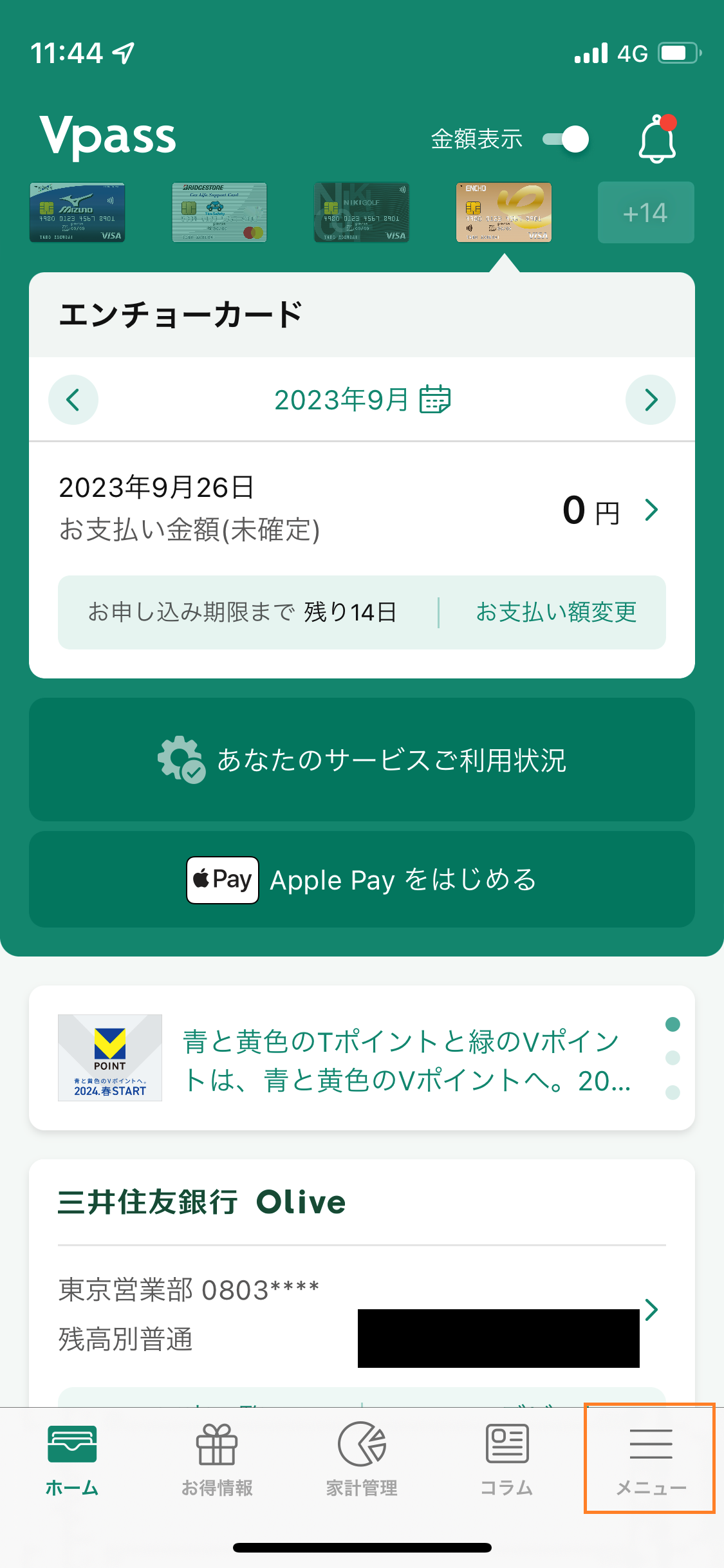Tap お支払い額変更 to change payment amount
Image resolution: width=724 pixels, height=1568 pixels.
click(x=556, y=613)
